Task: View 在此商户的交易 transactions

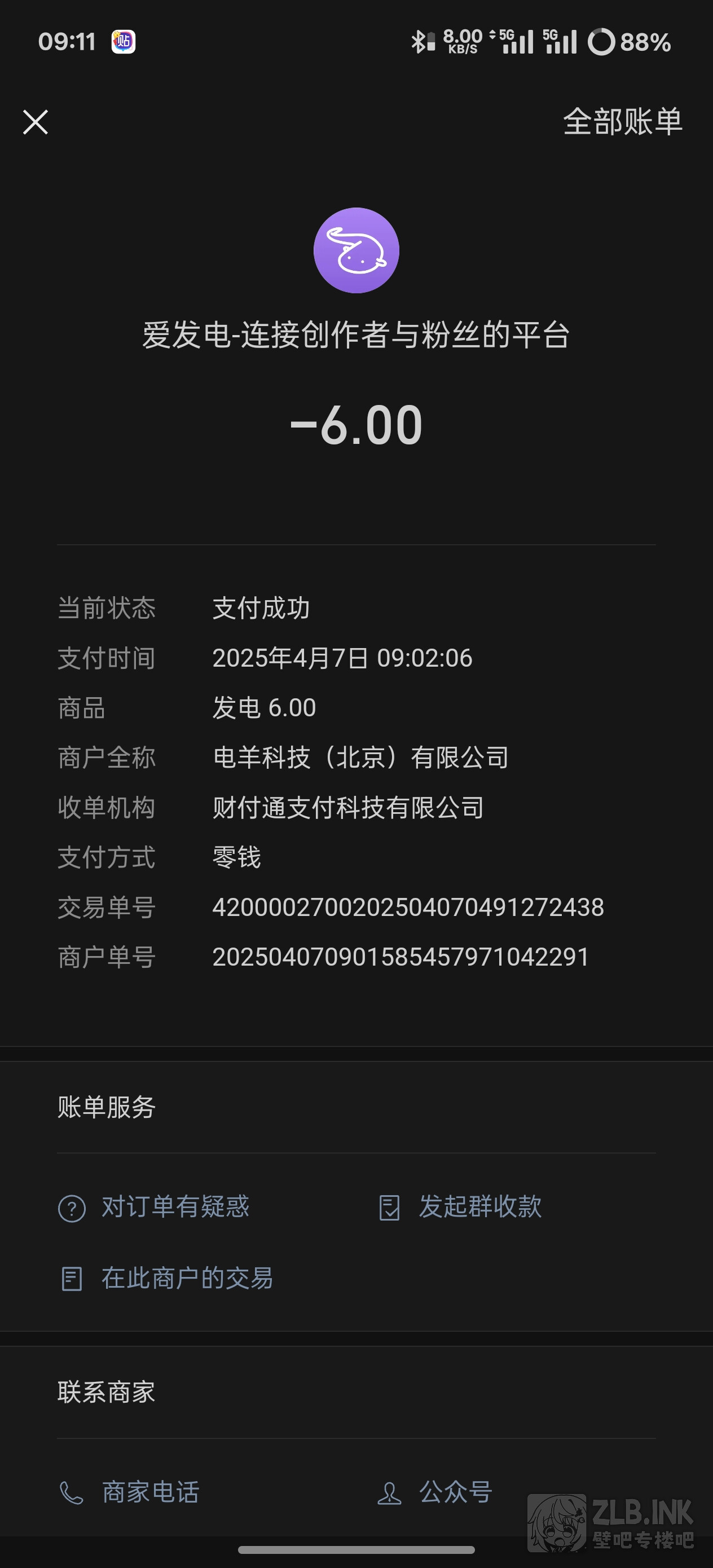Action: 166,1279
